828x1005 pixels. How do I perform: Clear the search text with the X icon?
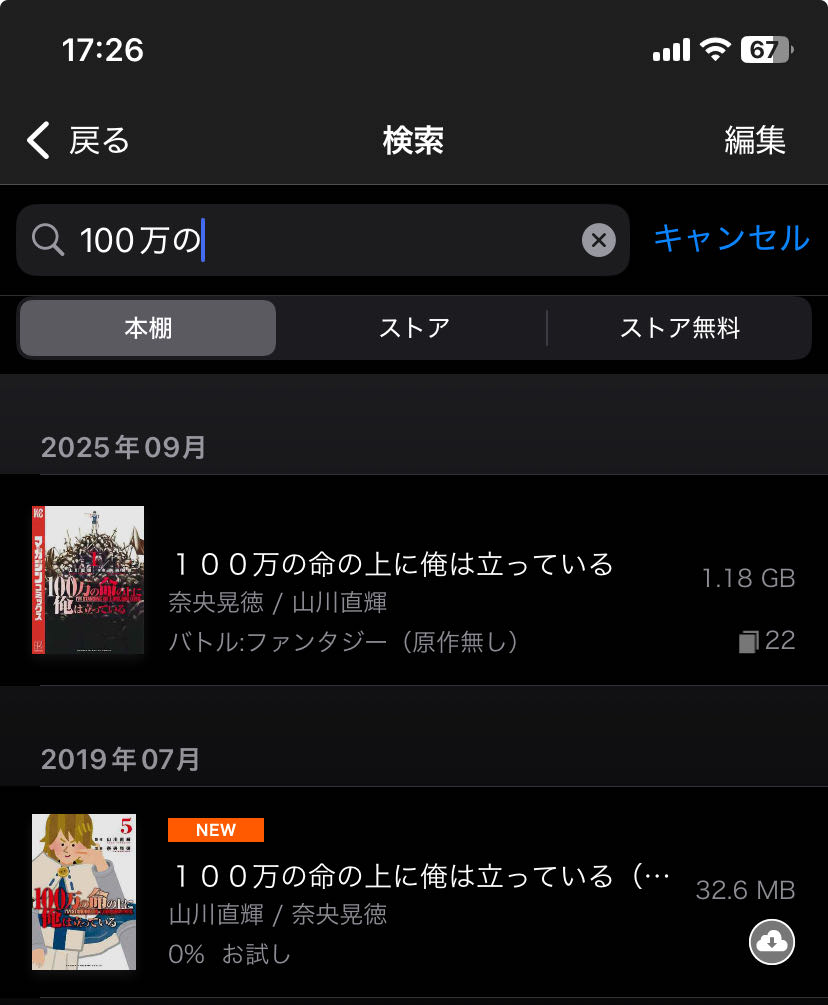[598, 240]
